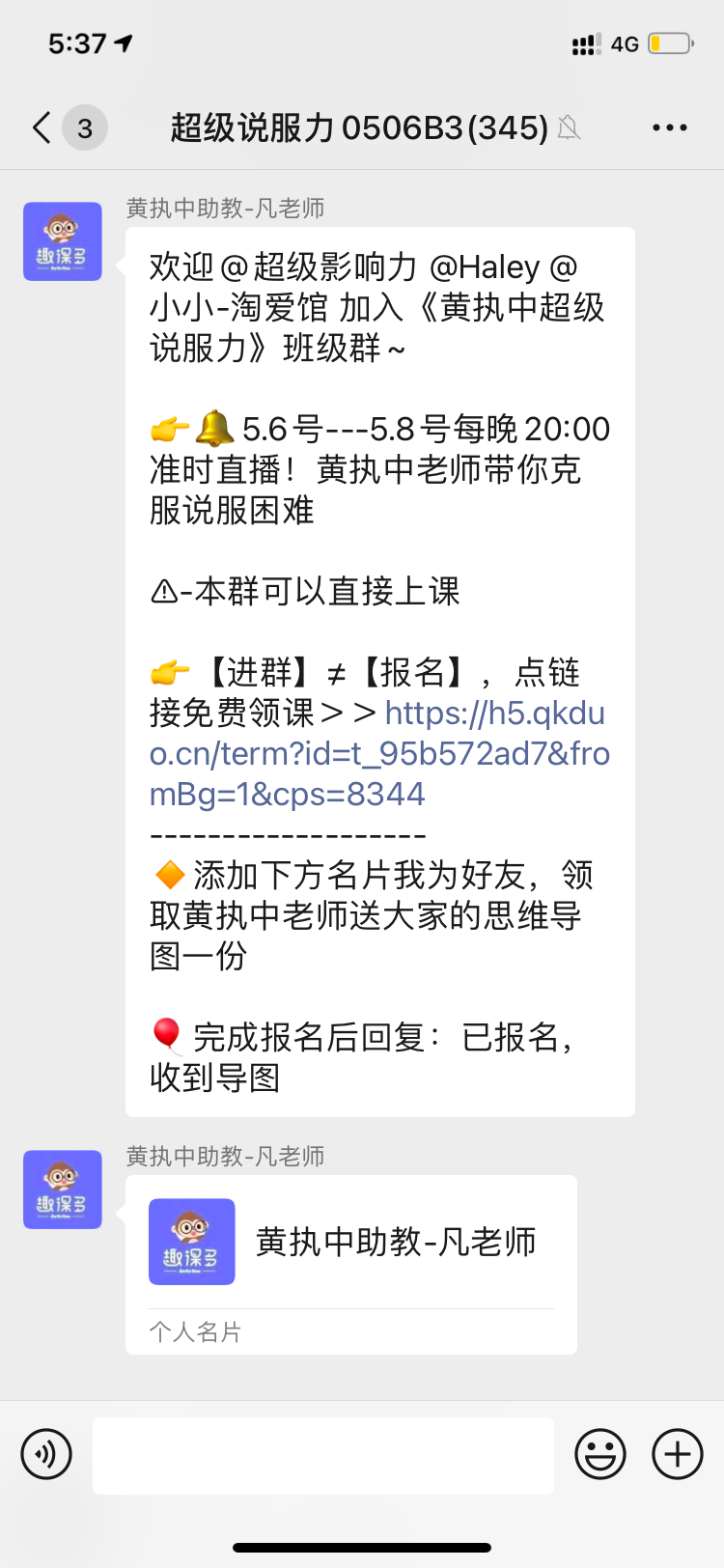Open the h5.qkduo.cn free course link
Image resolution: width=724 pixels, height=1568 pixels.
379,754
